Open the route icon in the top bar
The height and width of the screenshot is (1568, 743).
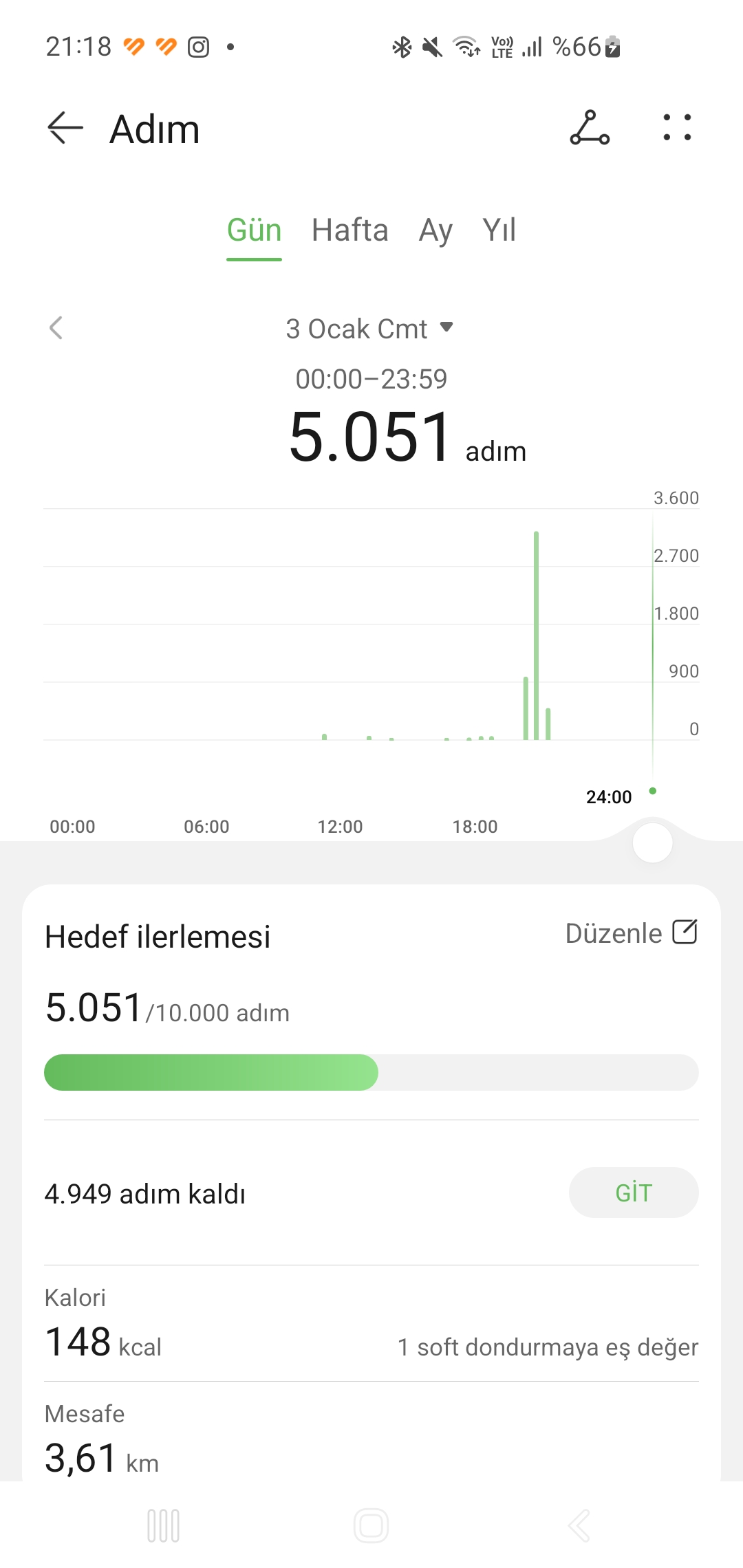click(x=590, y=128)
